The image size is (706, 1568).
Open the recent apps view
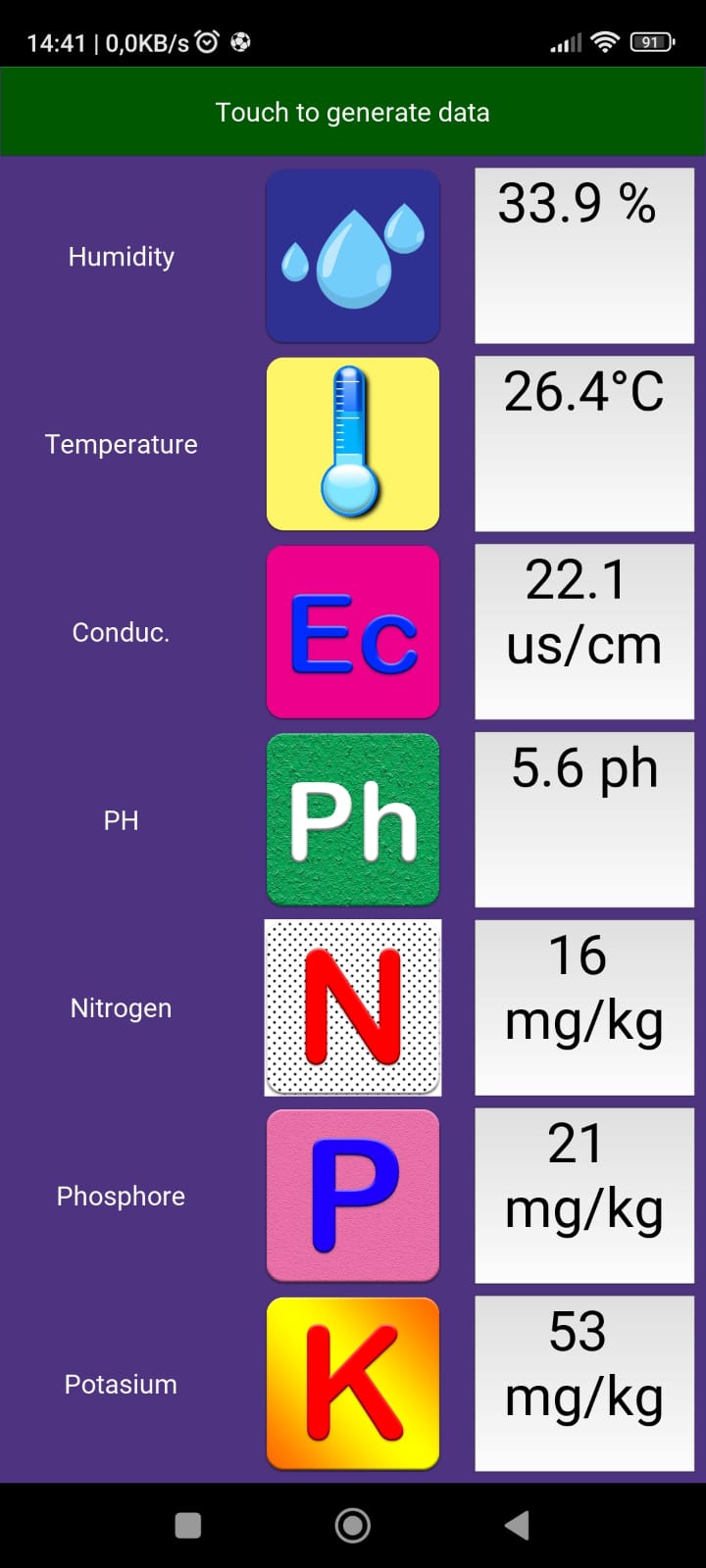pos(188,1525)
